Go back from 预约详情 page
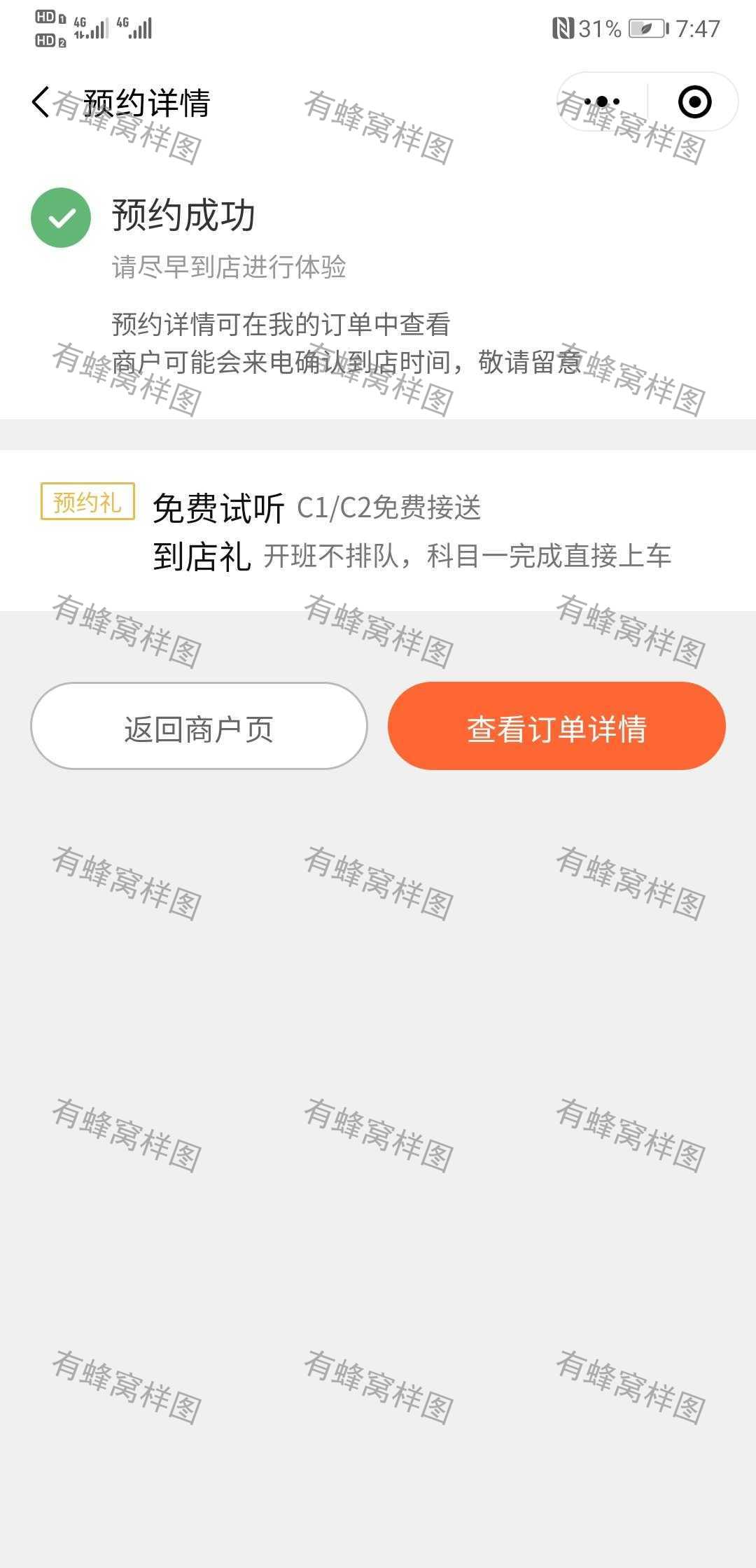This screenshot has height=1568, width=756. pos(41,102)
